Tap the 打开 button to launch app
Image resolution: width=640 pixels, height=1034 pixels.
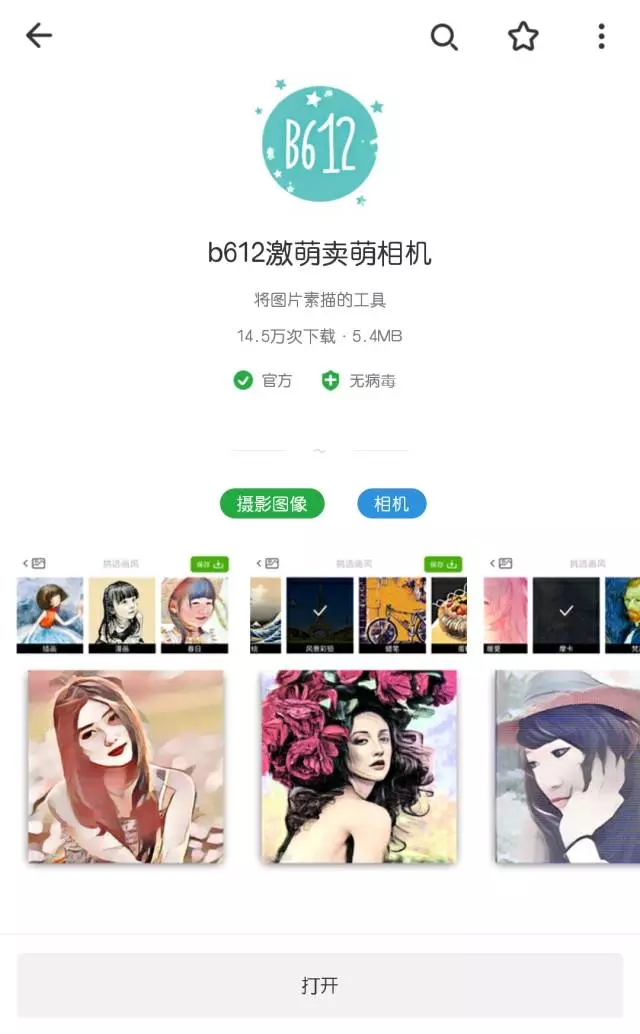(320, 986)
